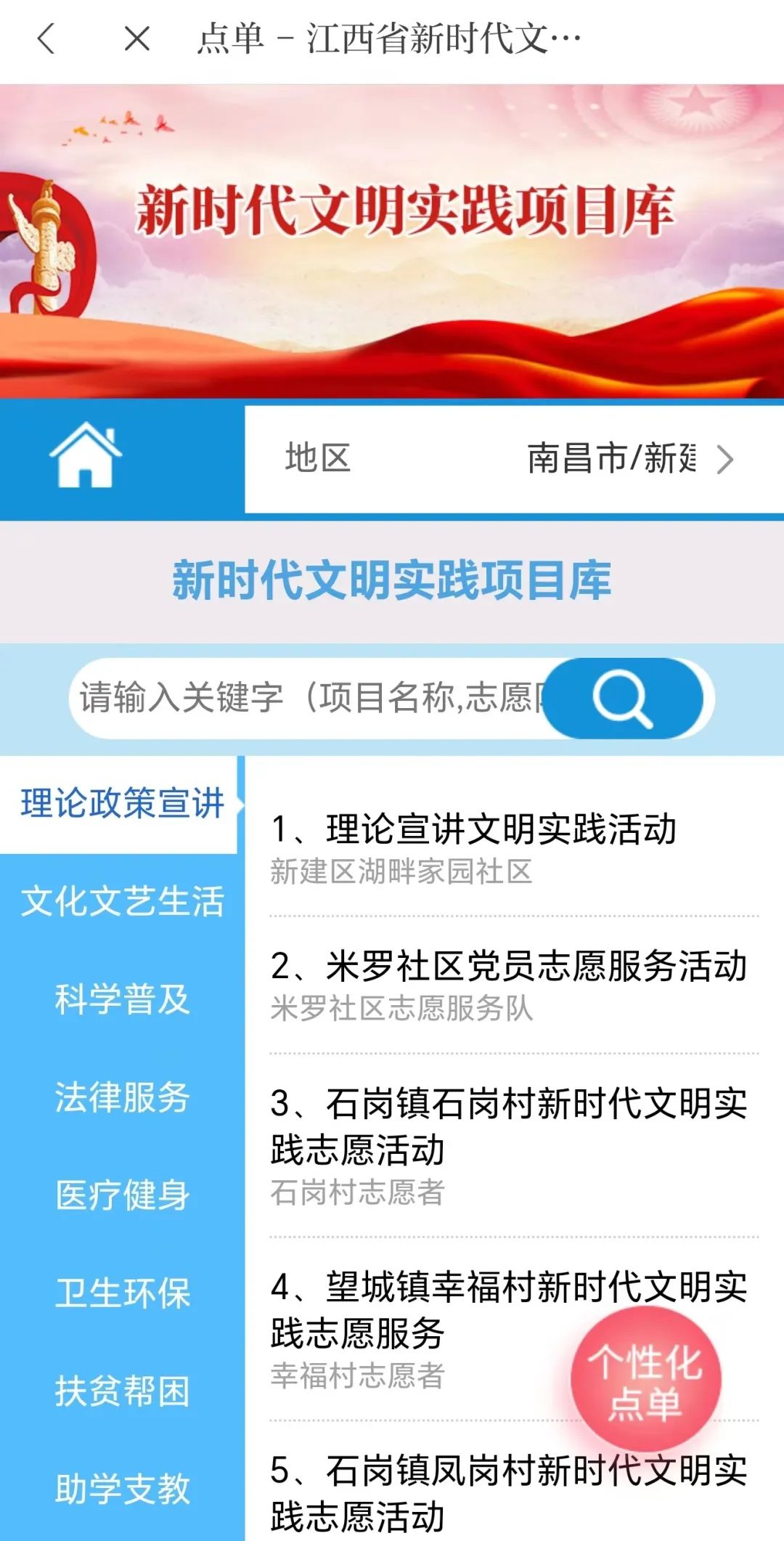
Task: Go back using the top arrow
Action: [46, 38]
